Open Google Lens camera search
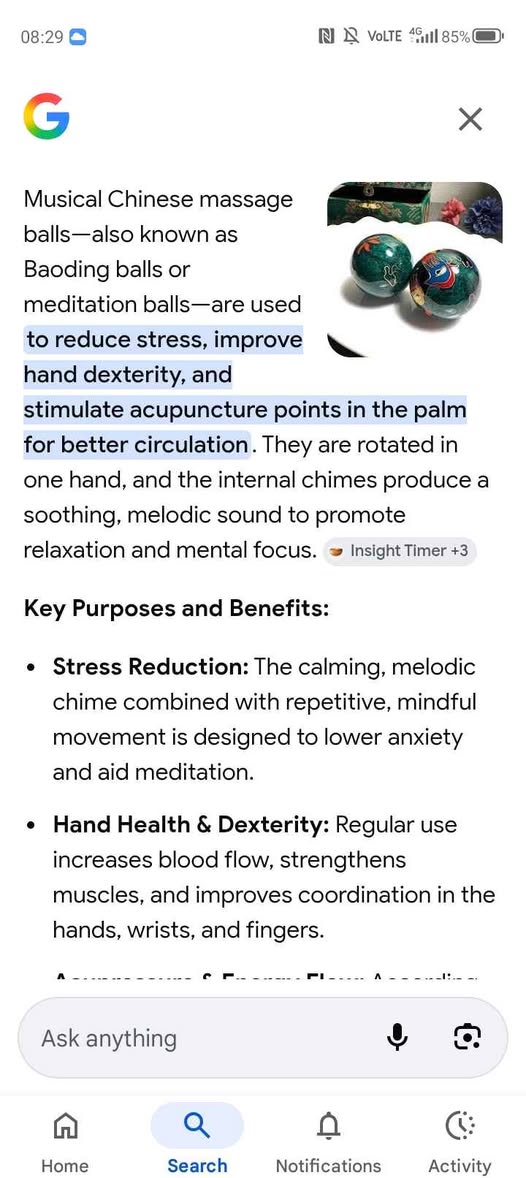This screenshot has width=526, height=1178. [x=467, y=1038]
